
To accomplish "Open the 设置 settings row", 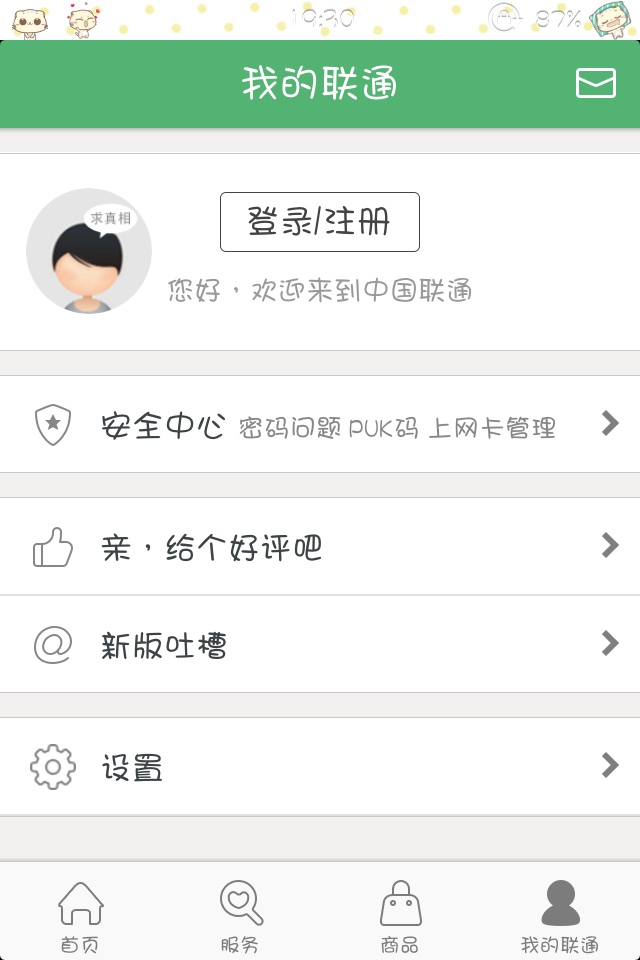I will coord(320,767).
